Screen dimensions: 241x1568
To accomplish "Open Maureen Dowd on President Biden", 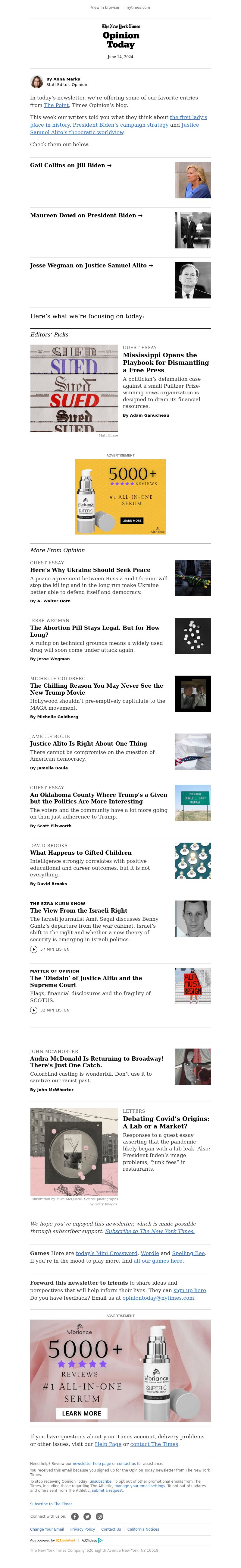I will pyautogui.click(x=86, y=216).
